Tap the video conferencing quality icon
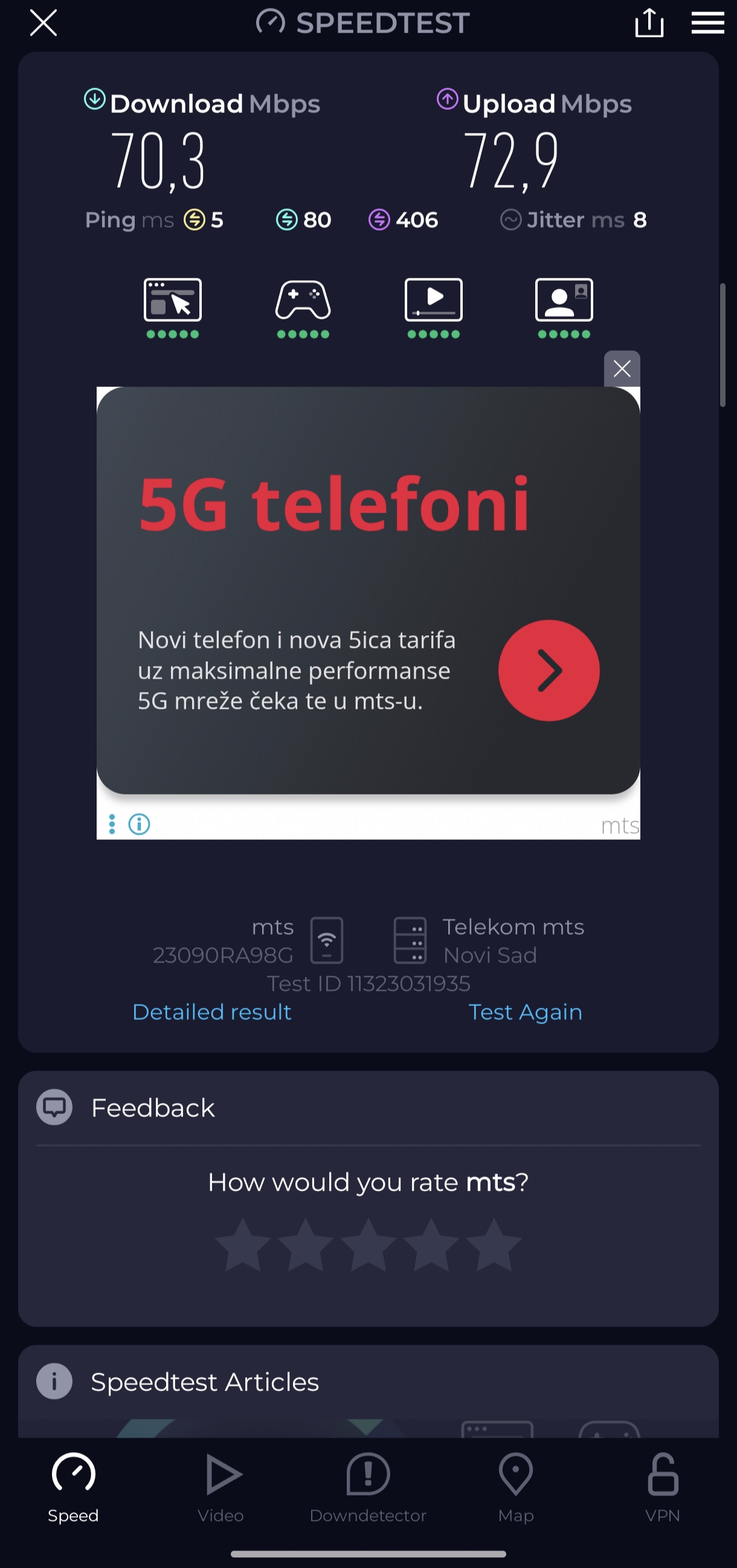Screen dimensions: 737x1568 [x=564, y=300]
